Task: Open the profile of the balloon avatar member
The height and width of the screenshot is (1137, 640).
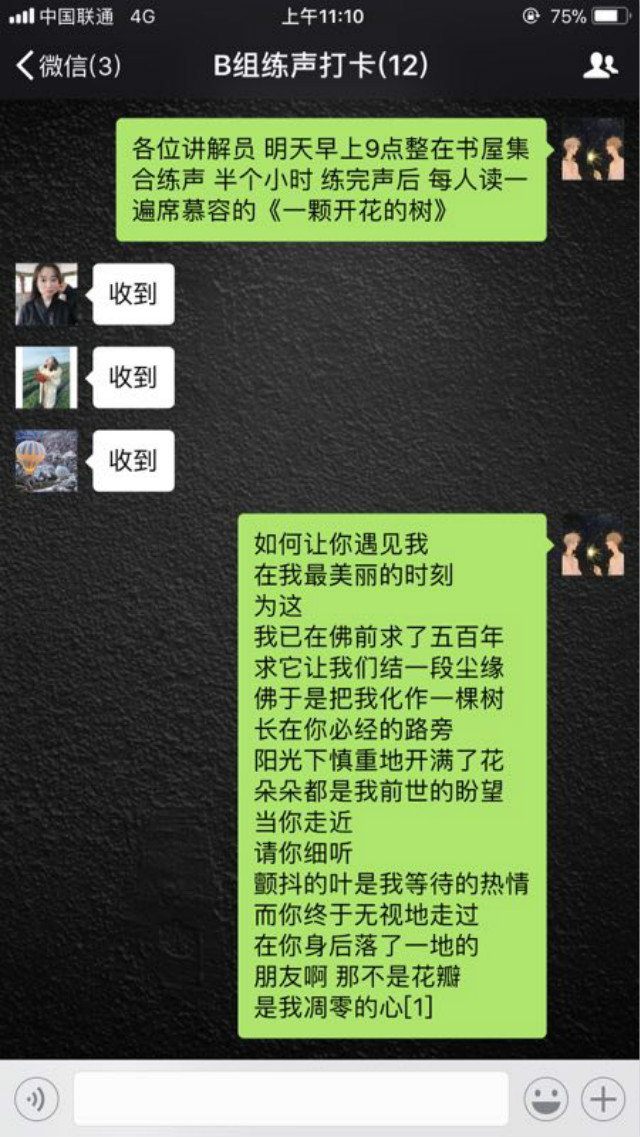Action: click(46, 461)
